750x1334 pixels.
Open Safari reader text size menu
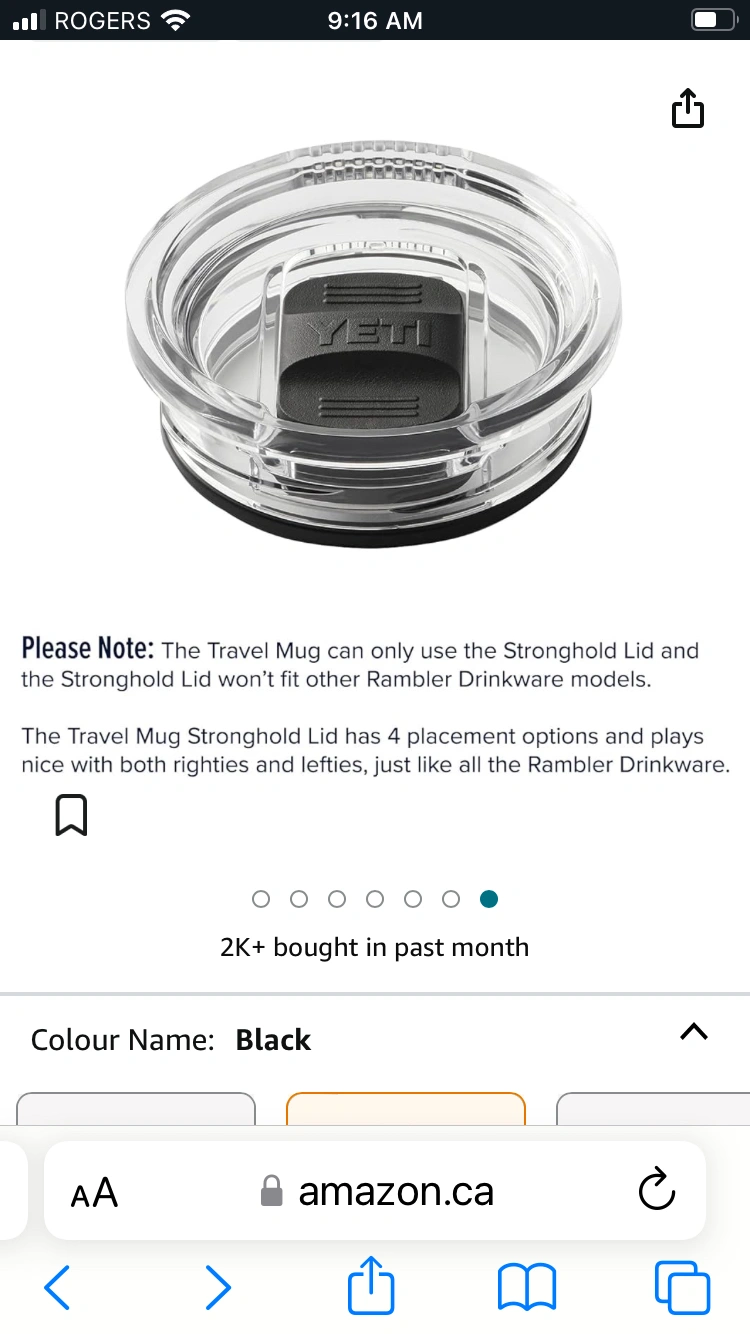tap(95, 1192)
